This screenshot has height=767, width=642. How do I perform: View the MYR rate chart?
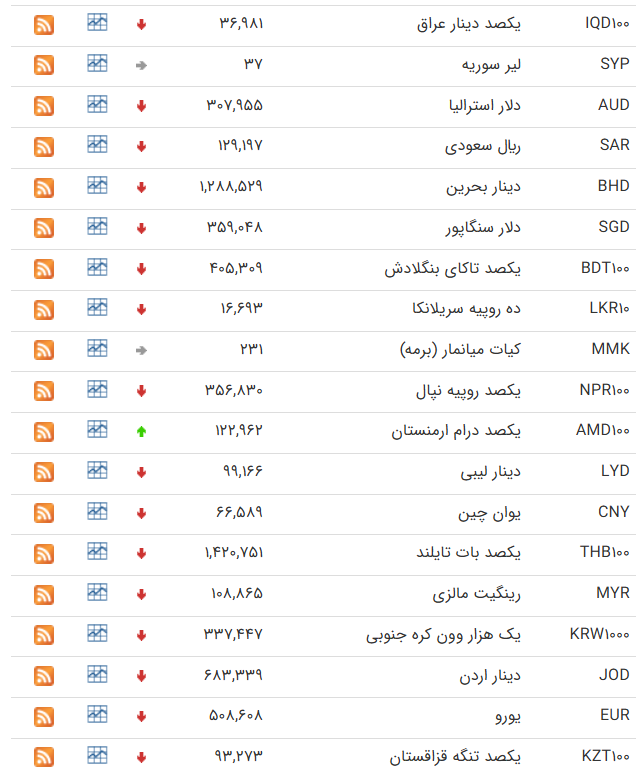click(97, 592)
